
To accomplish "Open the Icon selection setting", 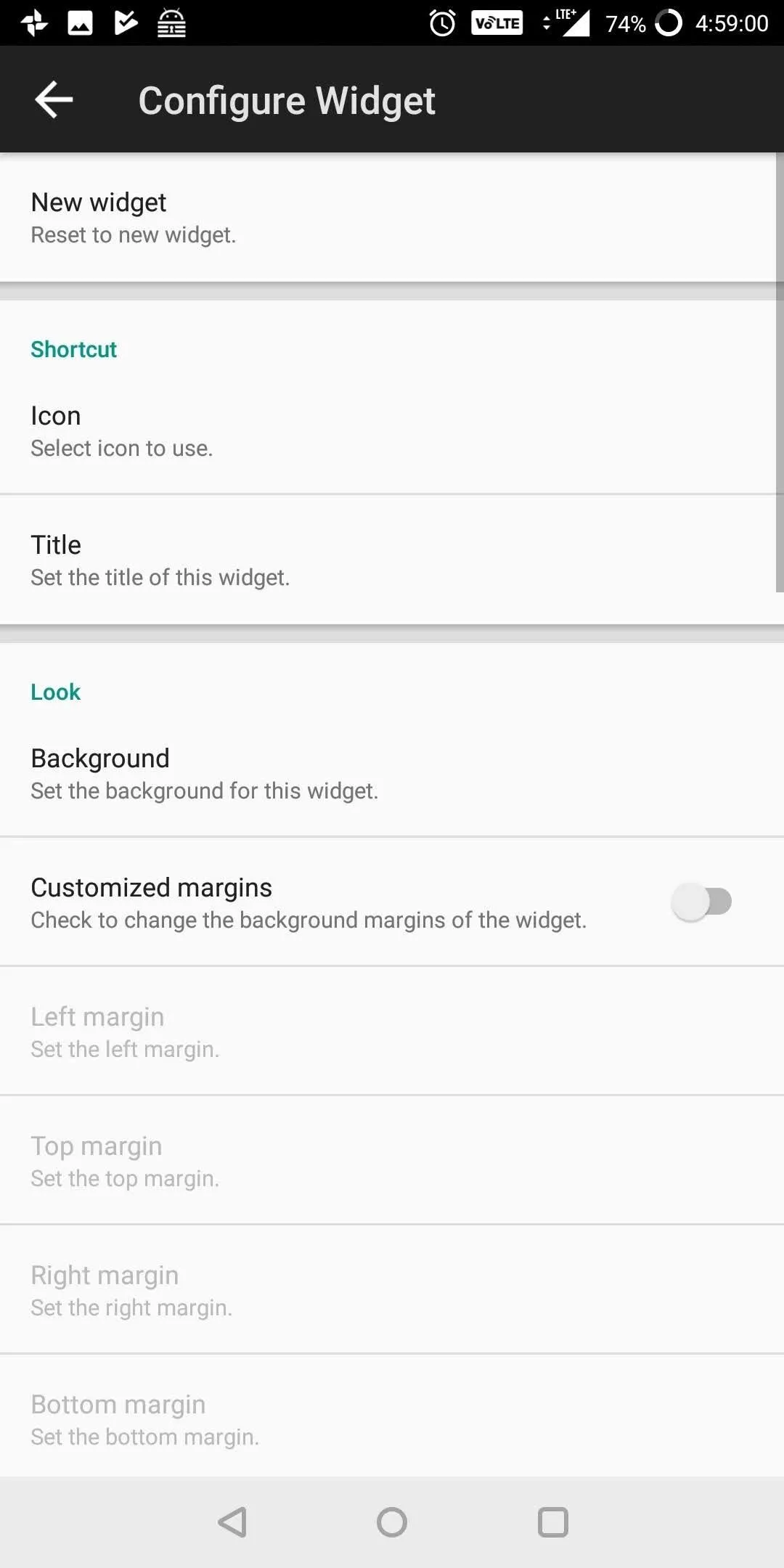I will pos(392,431).
